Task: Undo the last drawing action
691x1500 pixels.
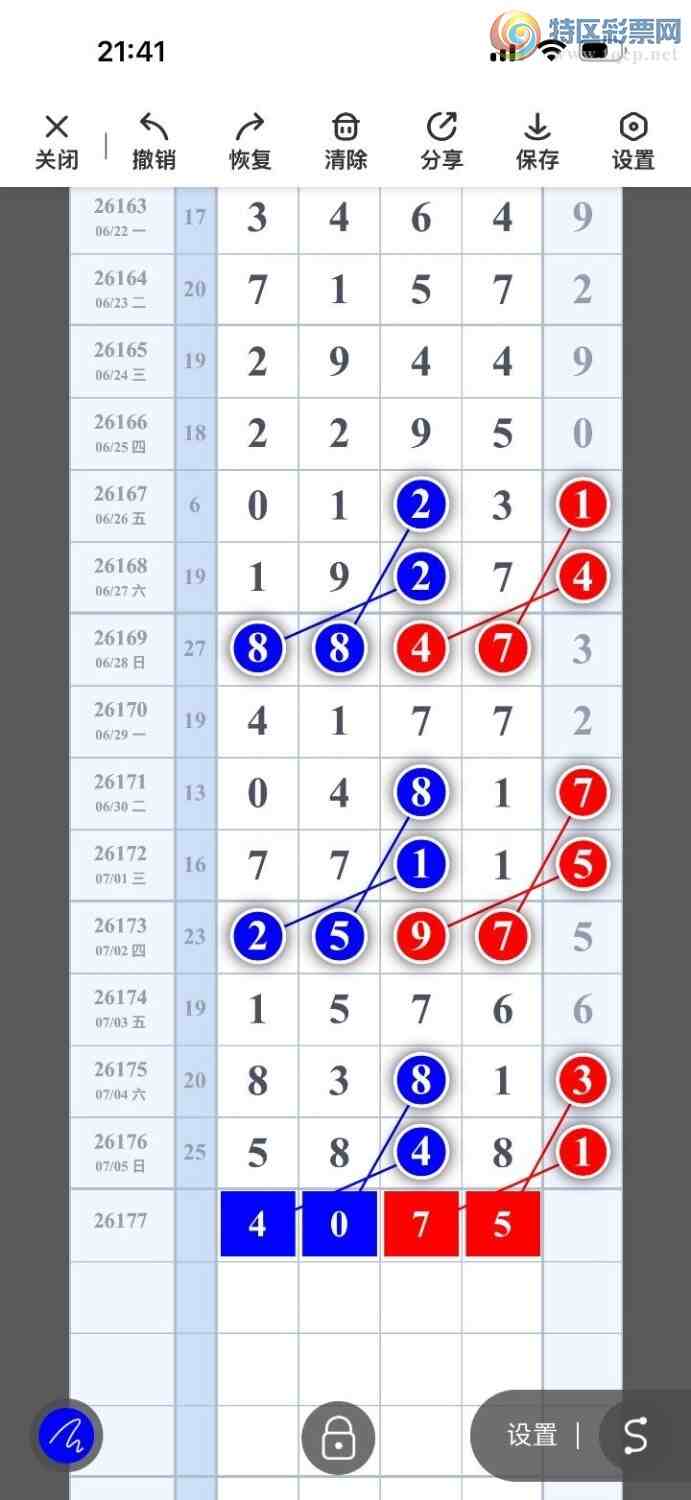Action: pyautogui.click(x=154, y=142)
